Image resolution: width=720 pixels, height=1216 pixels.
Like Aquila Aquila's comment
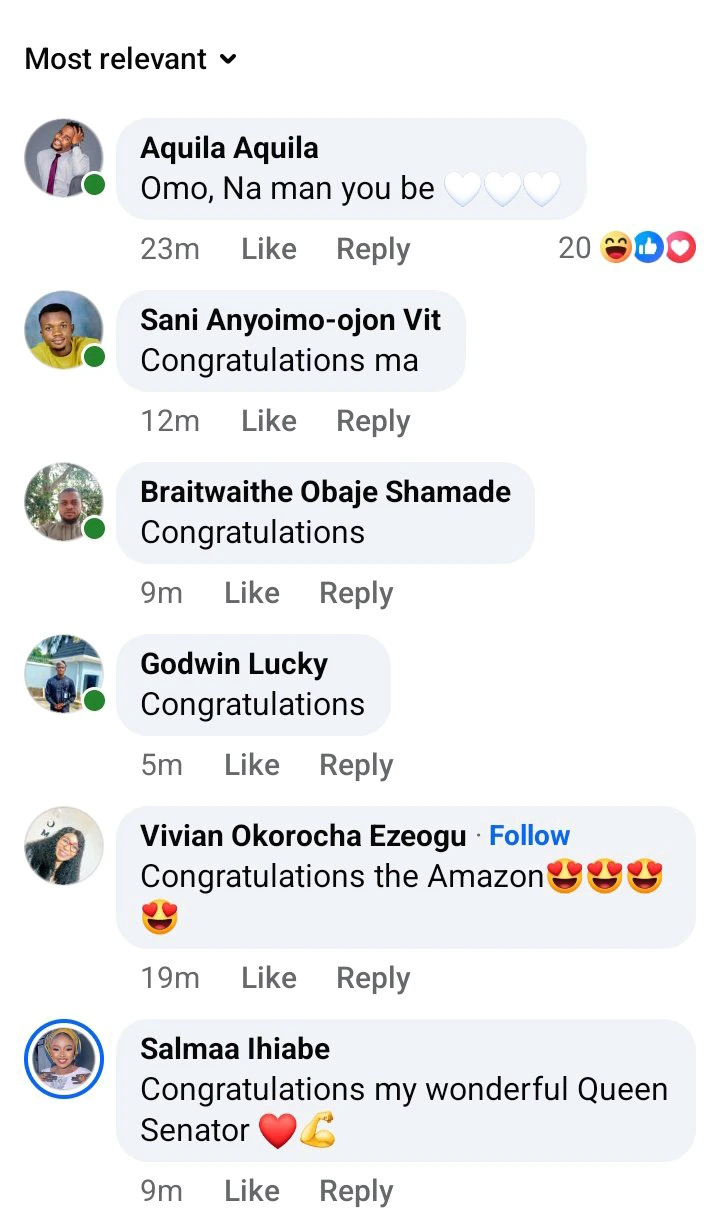coord(269,249)
